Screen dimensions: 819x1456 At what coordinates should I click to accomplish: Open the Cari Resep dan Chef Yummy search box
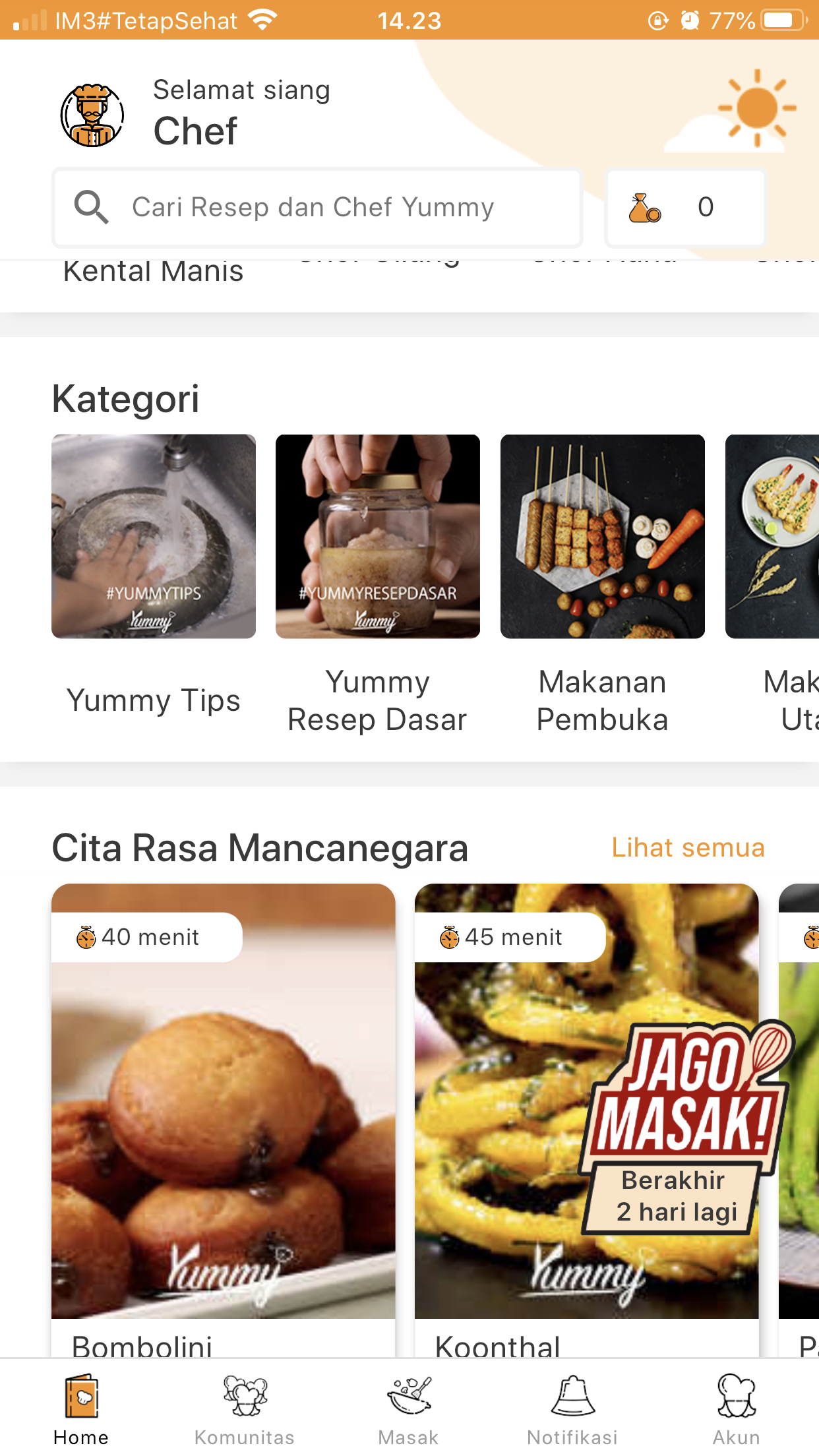[x=317, y=208]
